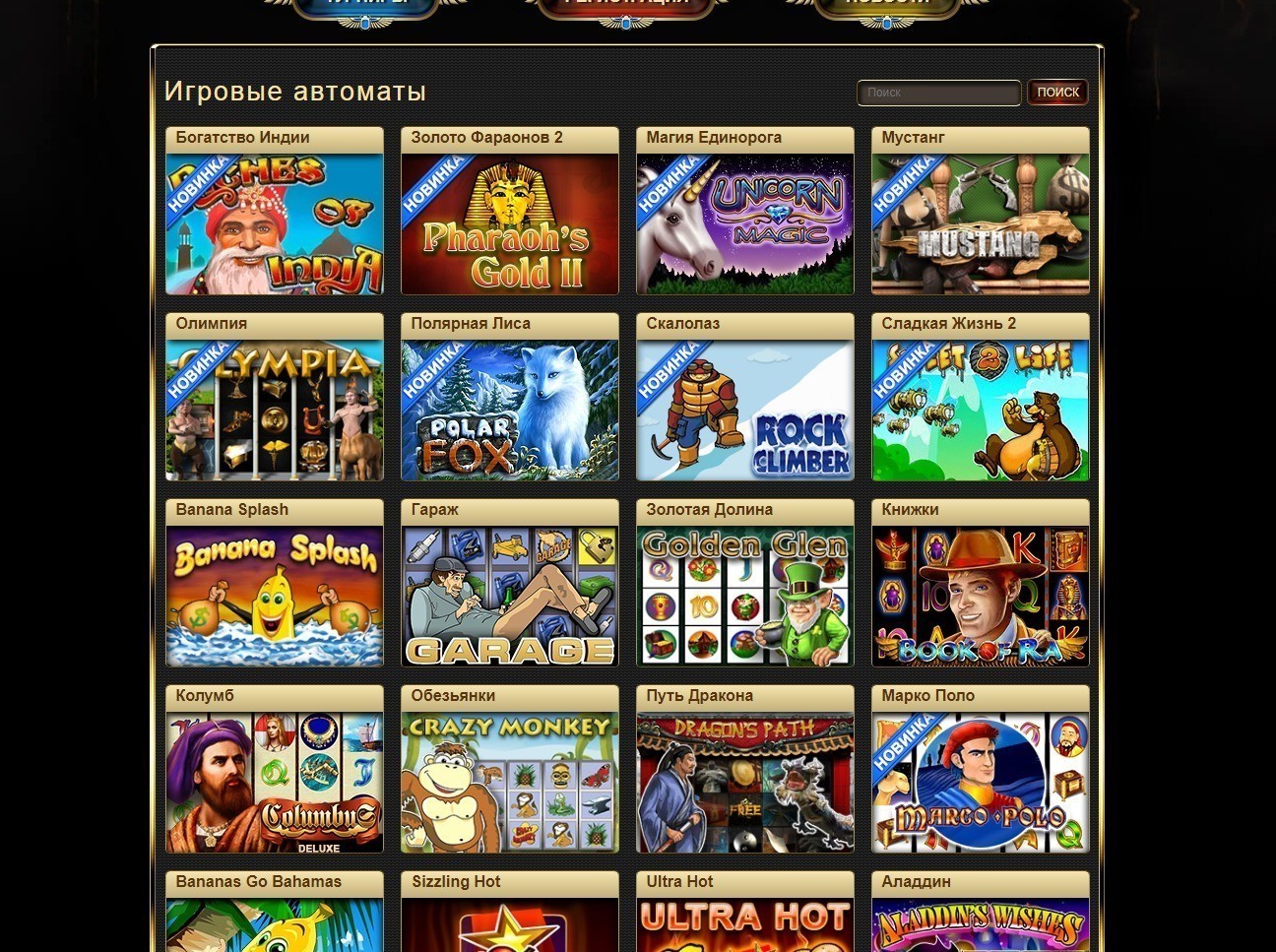
Task: Open the Полярная Лиса game tile
Action: pyautogui.click(x=510, y=411)
